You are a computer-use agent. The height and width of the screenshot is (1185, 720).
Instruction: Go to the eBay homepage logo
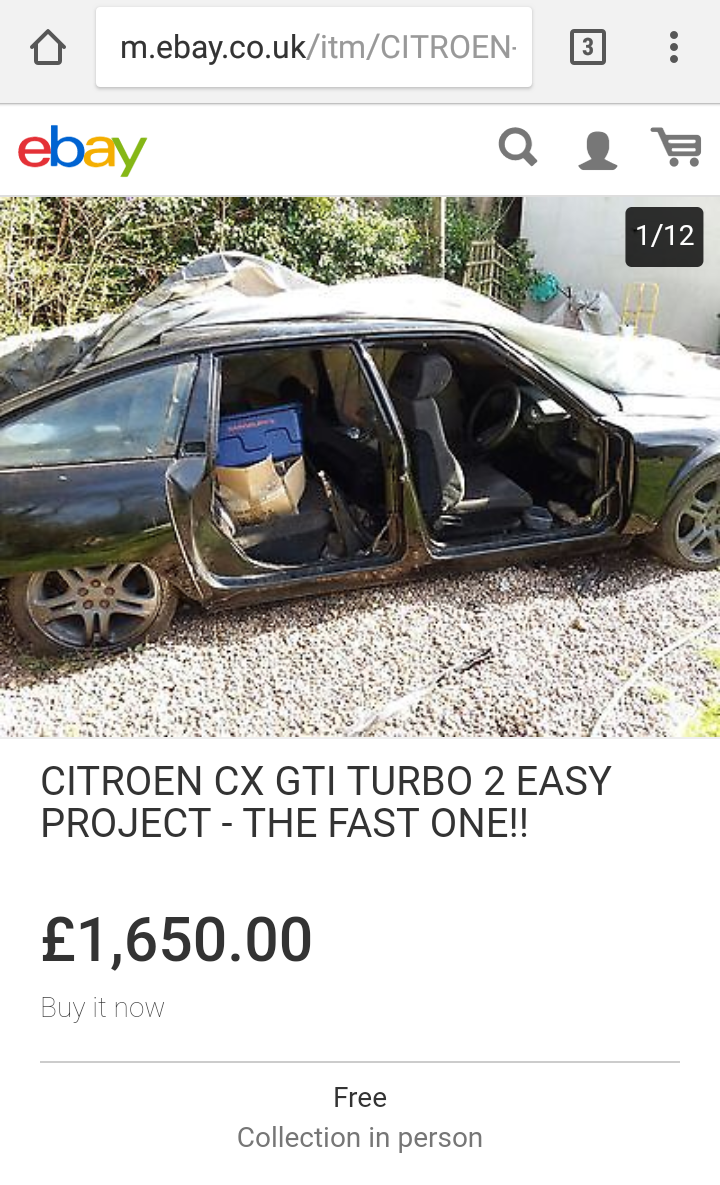click(82, 150)
